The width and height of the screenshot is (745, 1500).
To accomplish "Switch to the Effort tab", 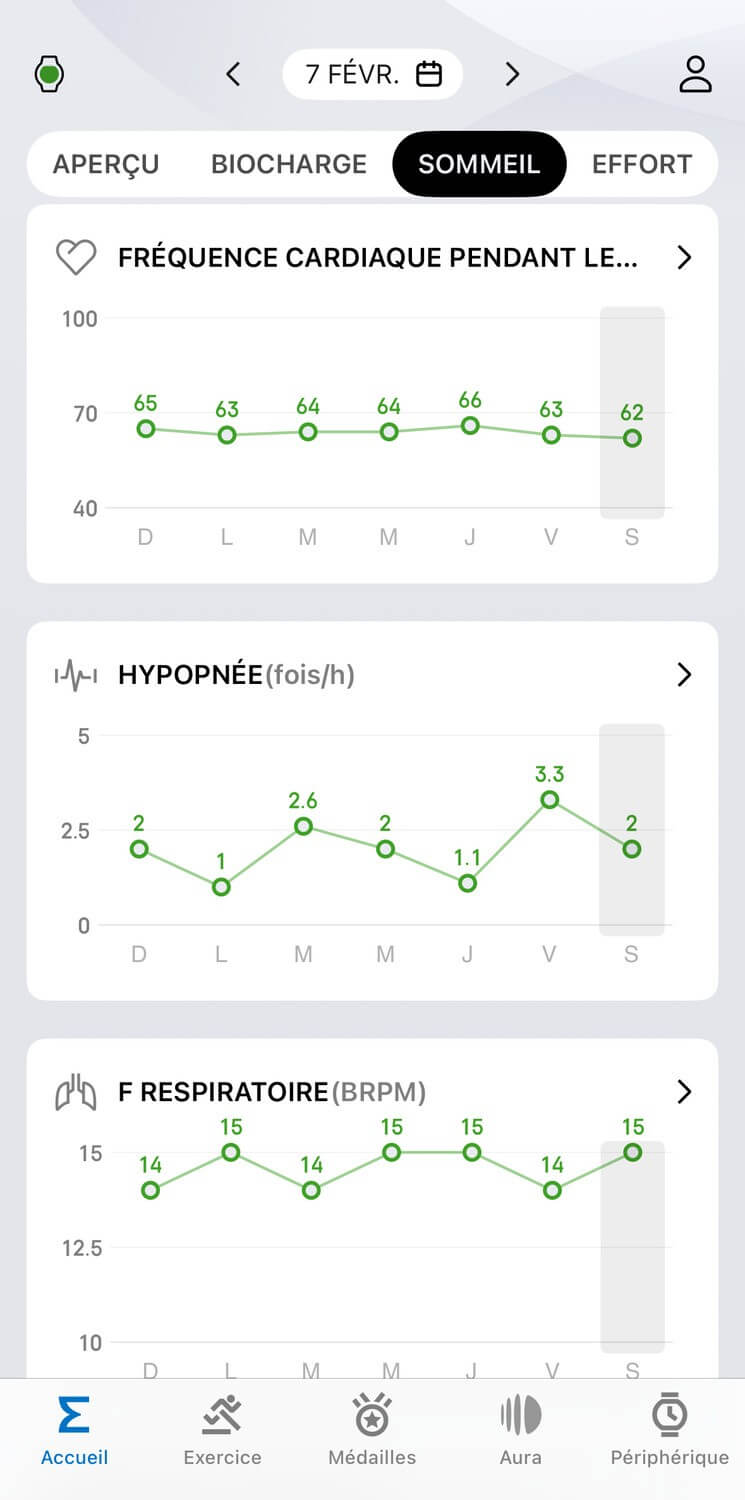I will pos(642,164).
